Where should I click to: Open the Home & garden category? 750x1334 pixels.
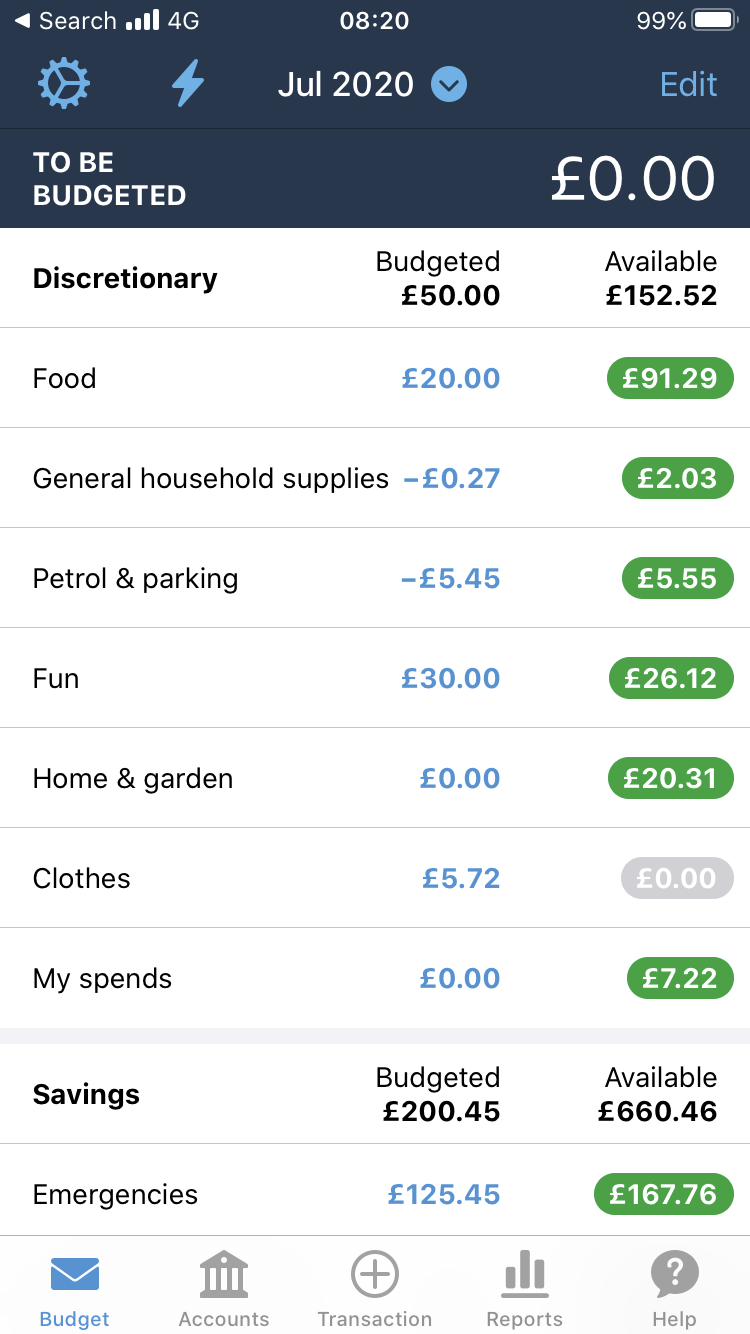point(375,778)
